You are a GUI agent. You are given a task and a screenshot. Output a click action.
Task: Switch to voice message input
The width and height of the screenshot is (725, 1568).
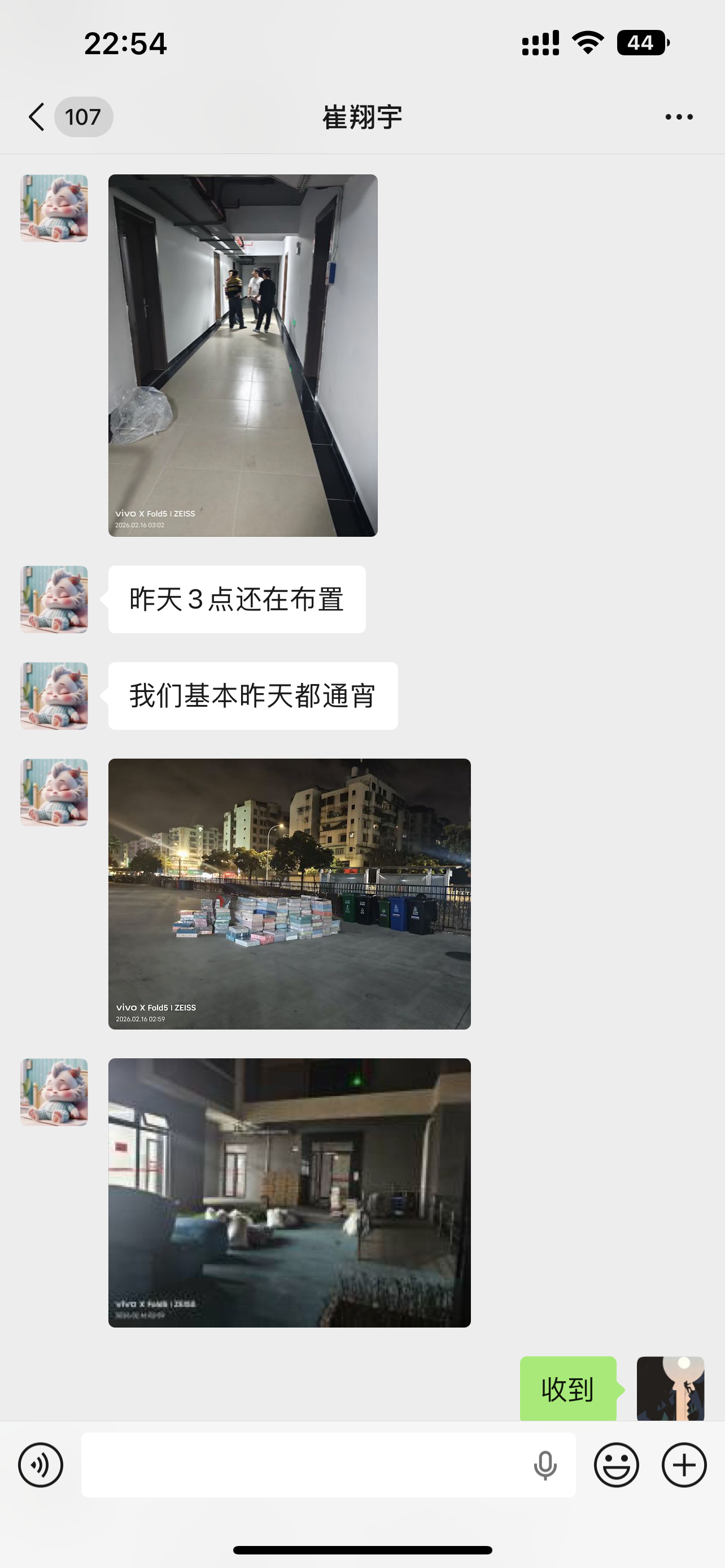41,1465
